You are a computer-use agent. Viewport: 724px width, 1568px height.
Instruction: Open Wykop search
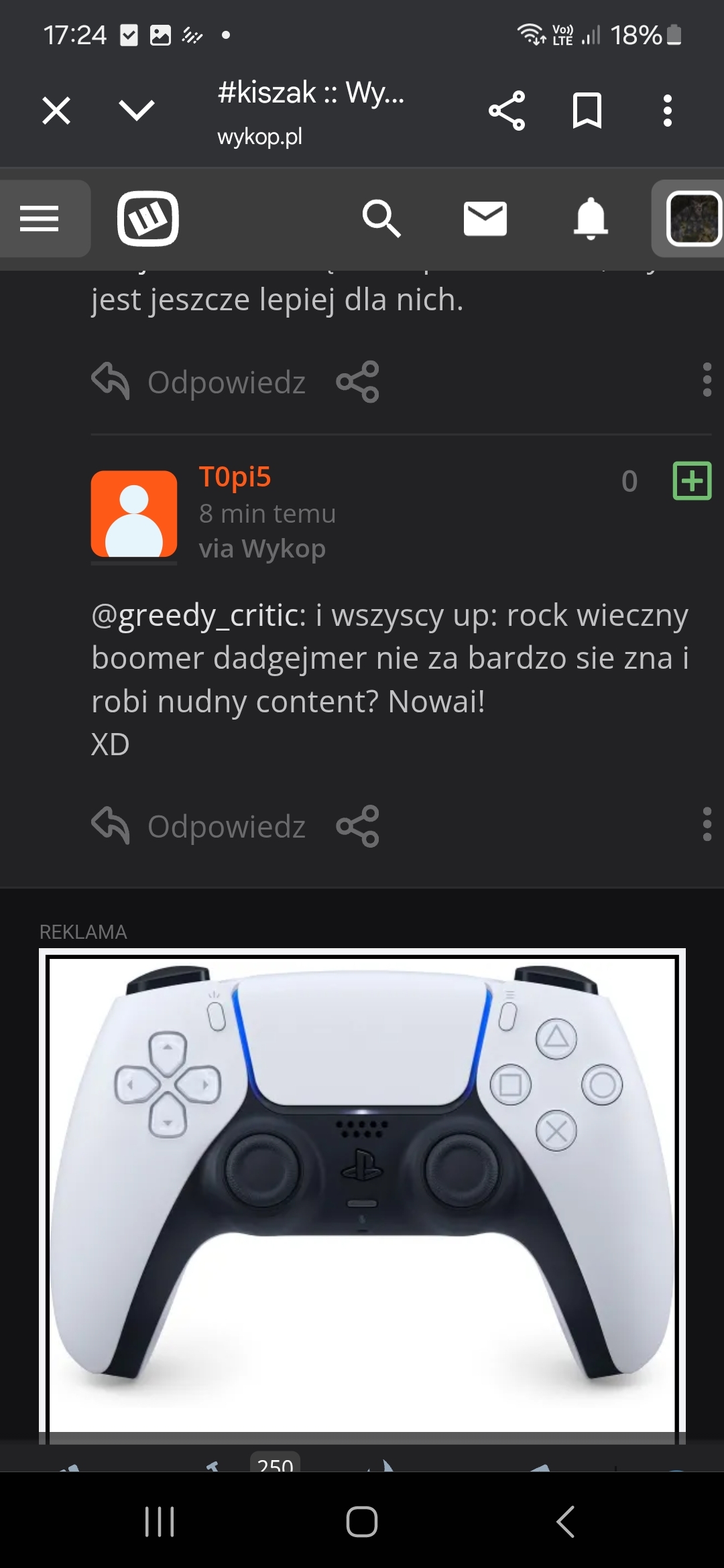coord(381,218)
